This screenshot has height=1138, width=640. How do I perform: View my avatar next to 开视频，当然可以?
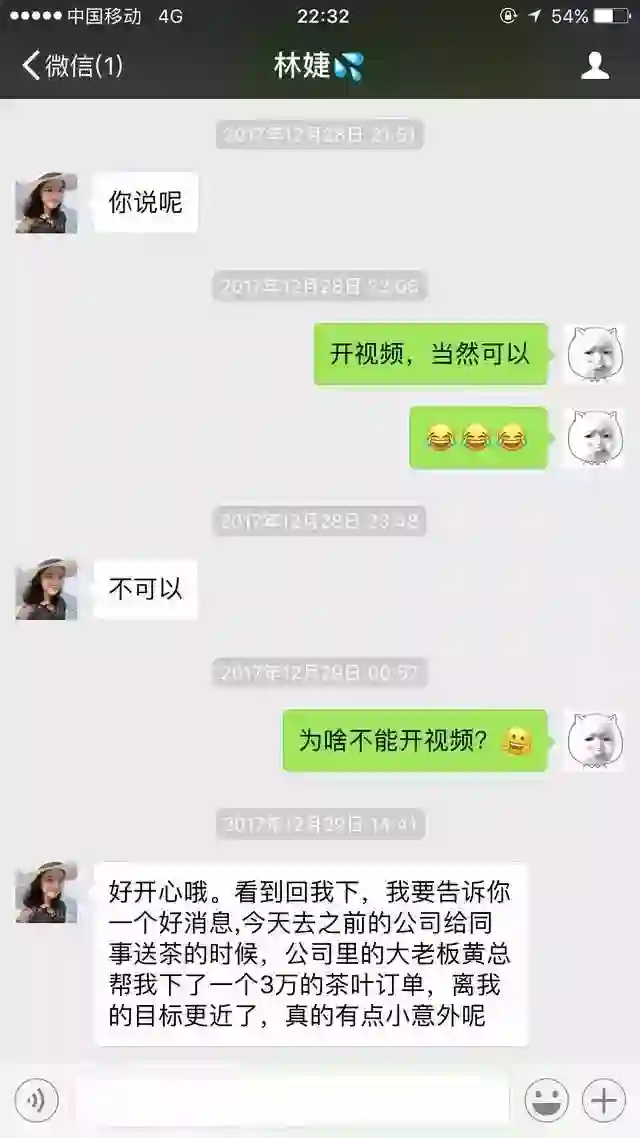595,354
